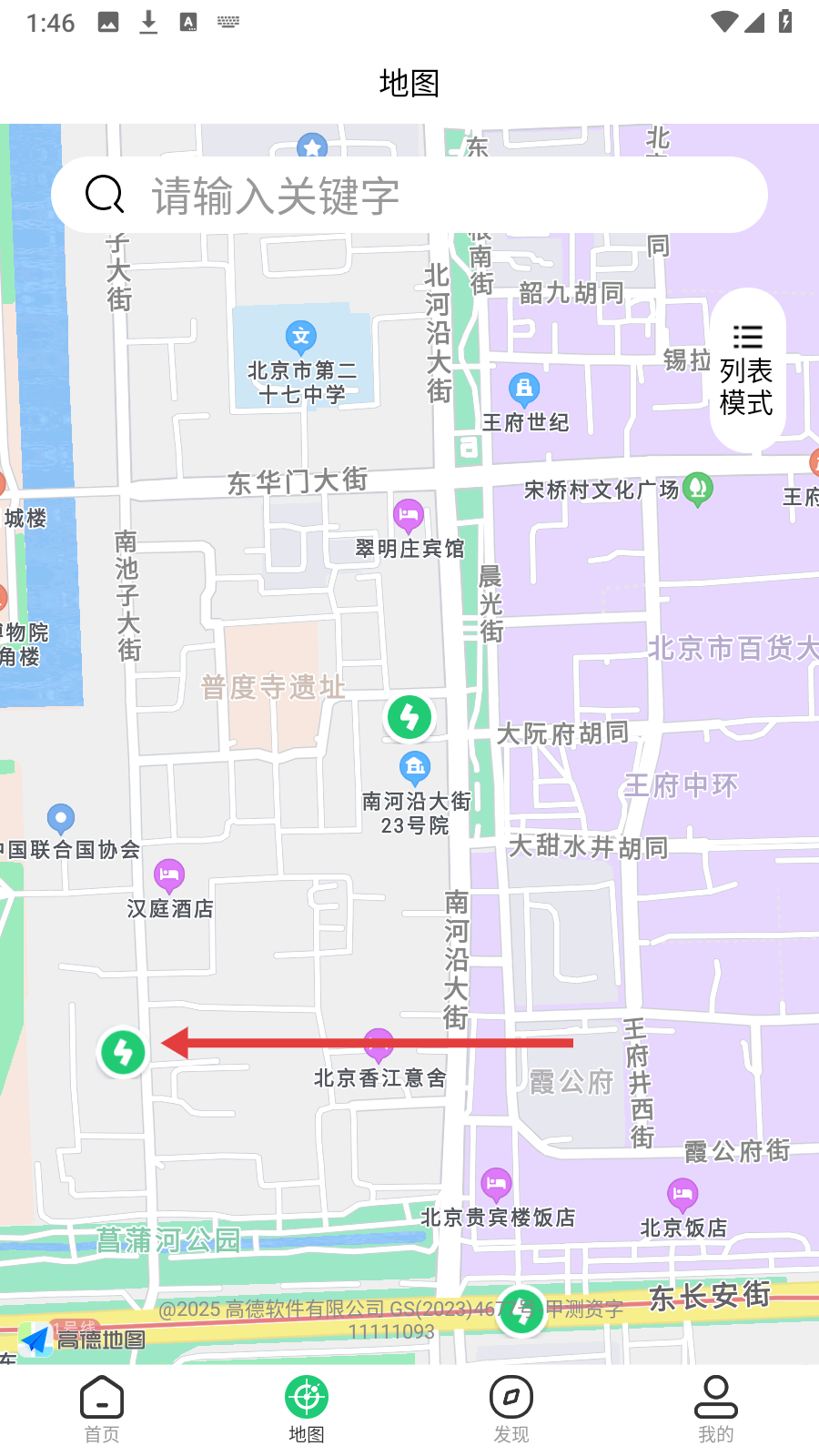Open charging station marker on 东长安街
This screenshot has height=1456, width=819.
coord(521,1311)
